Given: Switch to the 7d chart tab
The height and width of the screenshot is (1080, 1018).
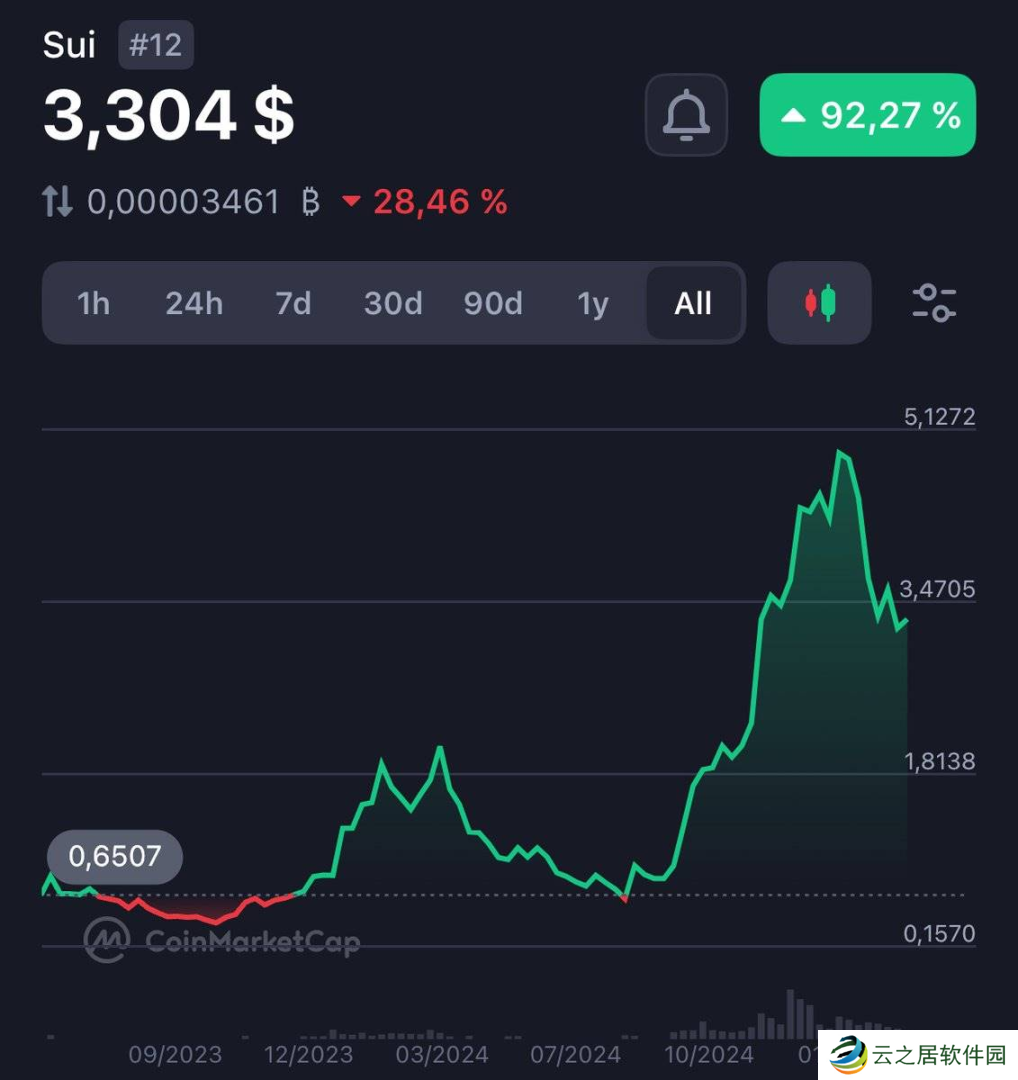Looking at the screenshot, I should click(292, 303).
